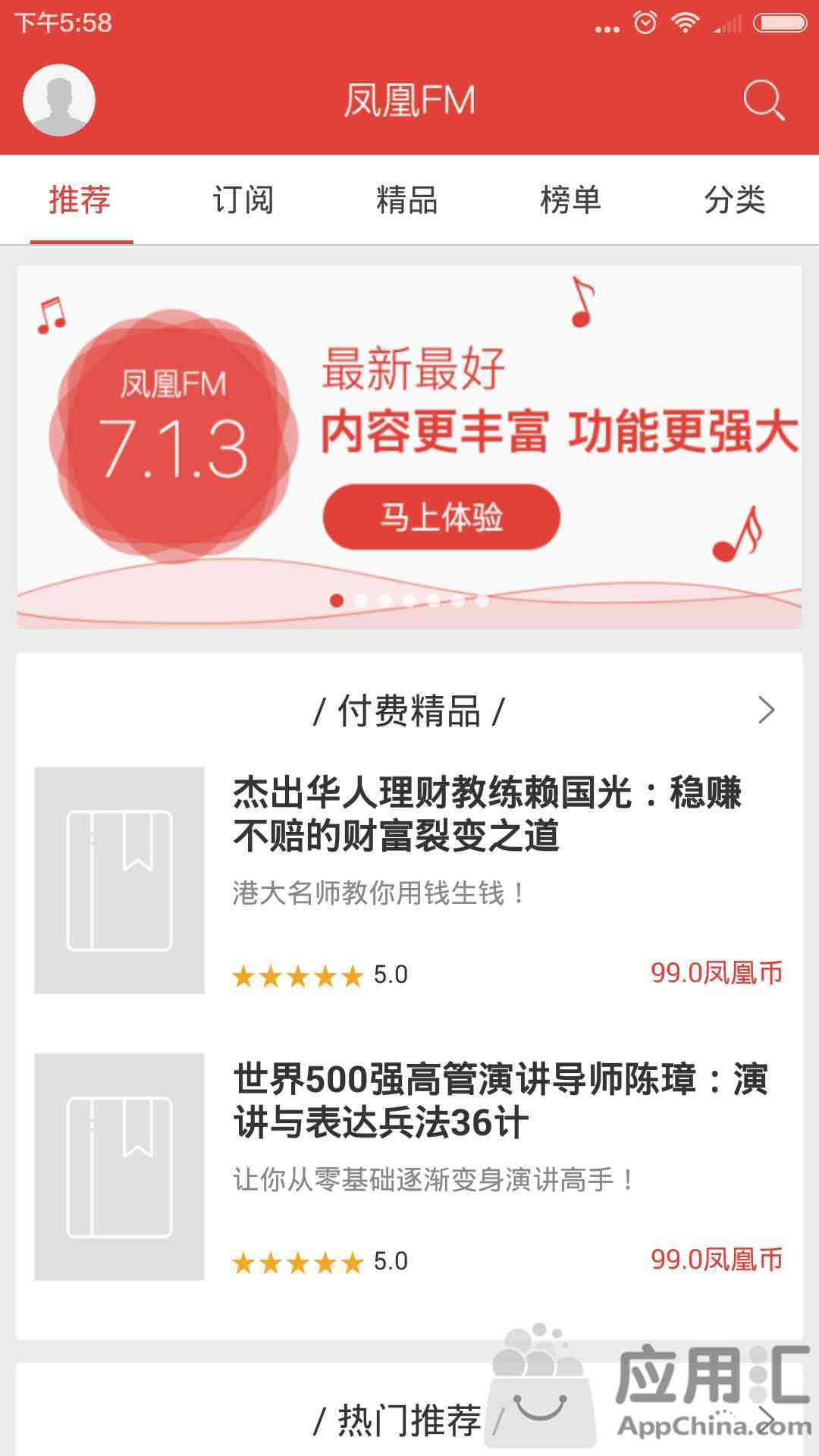Switch to the 分类 tab
Image resolution: width=819 pixels, height=1456 pixels.
pos(734,200)
